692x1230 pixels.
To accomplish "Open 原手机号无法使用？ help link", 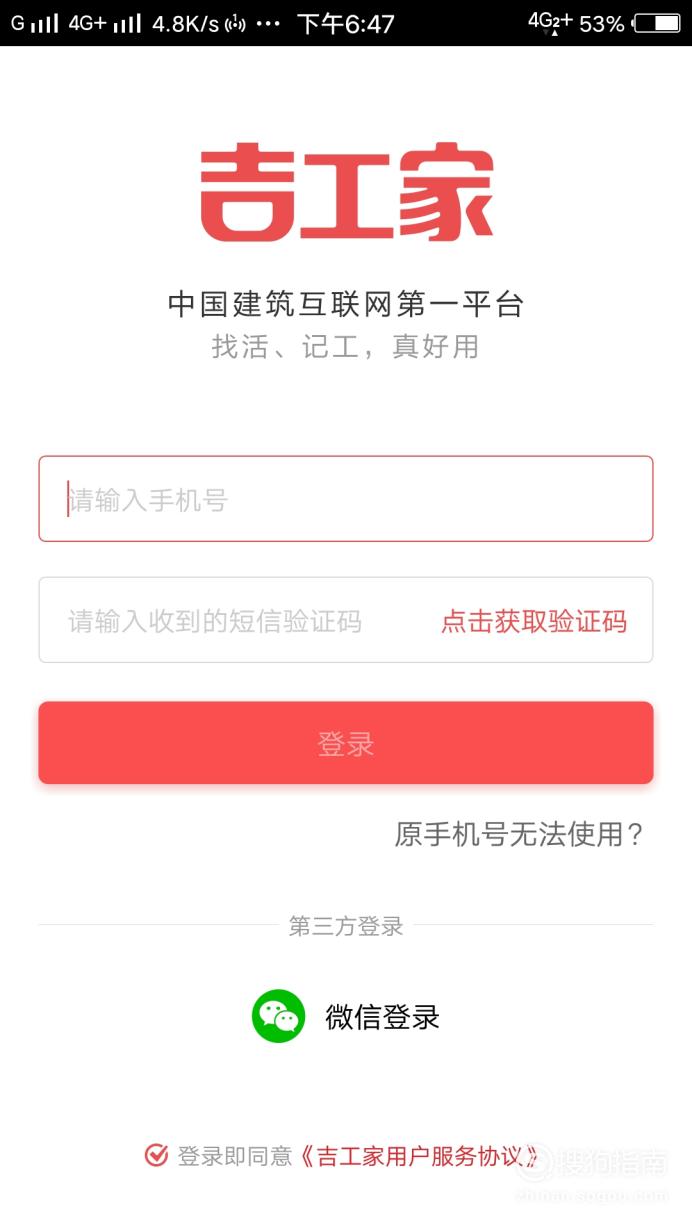I will [519, 834].
